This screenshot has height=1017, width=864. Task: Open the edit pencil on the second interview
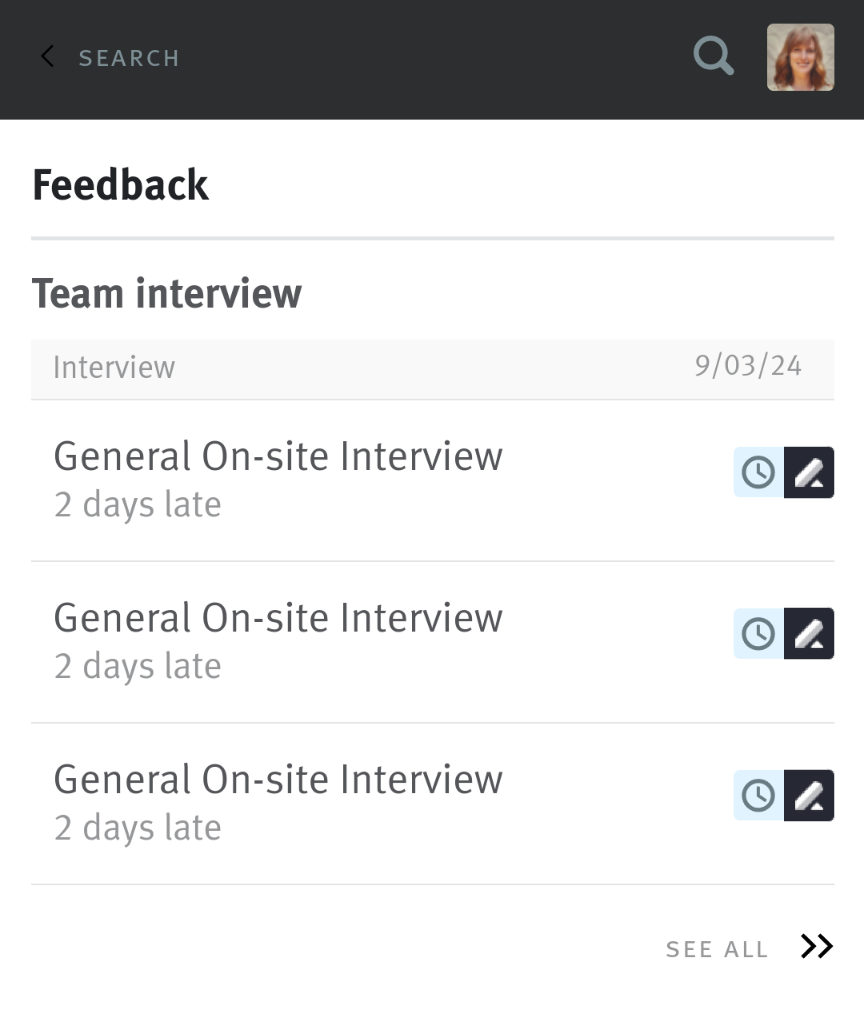[x=810, y=633]
